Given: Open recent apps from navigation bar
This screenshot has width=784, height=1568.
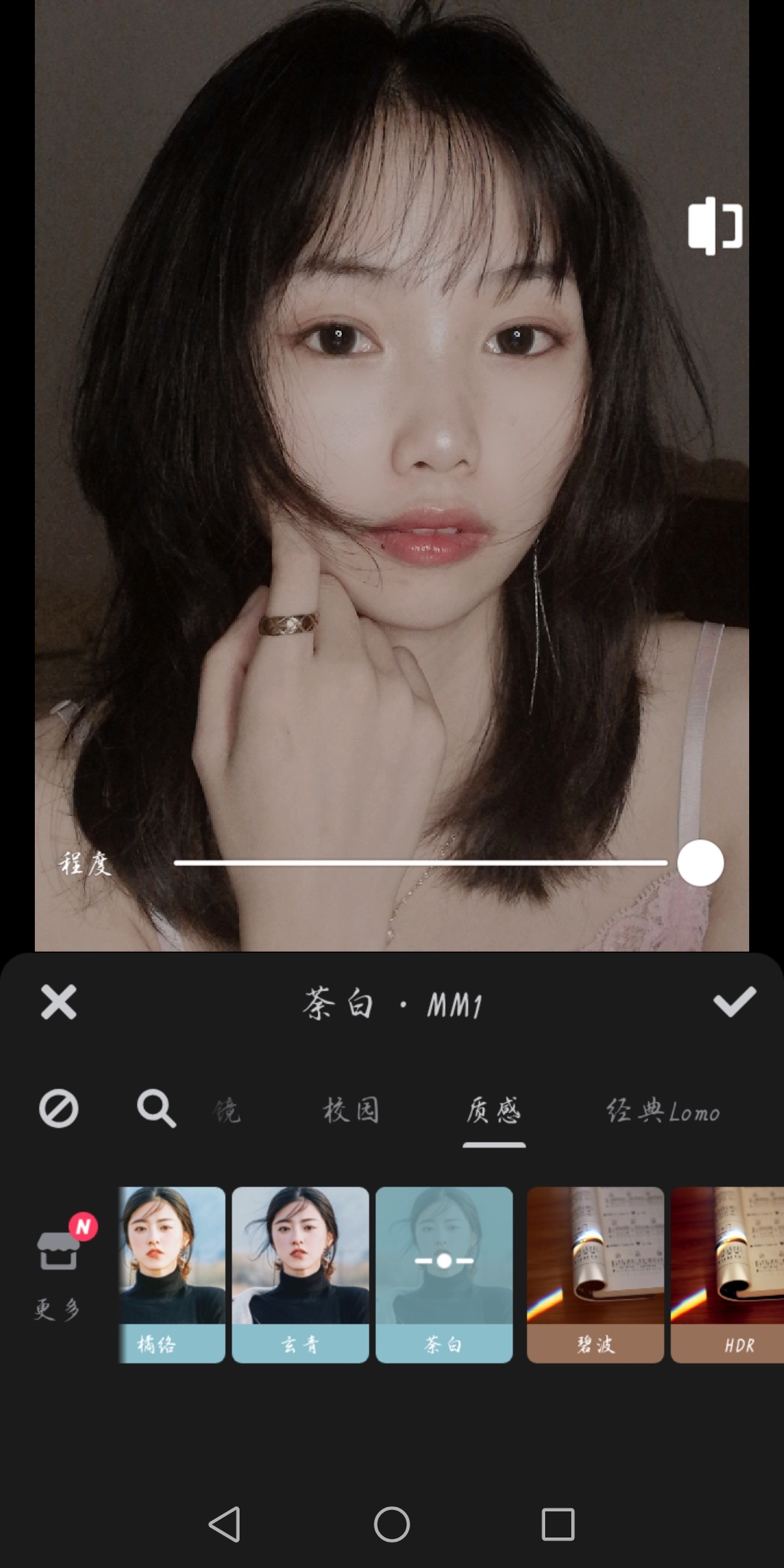Looking at the screenshot, I should [558, 1524].
